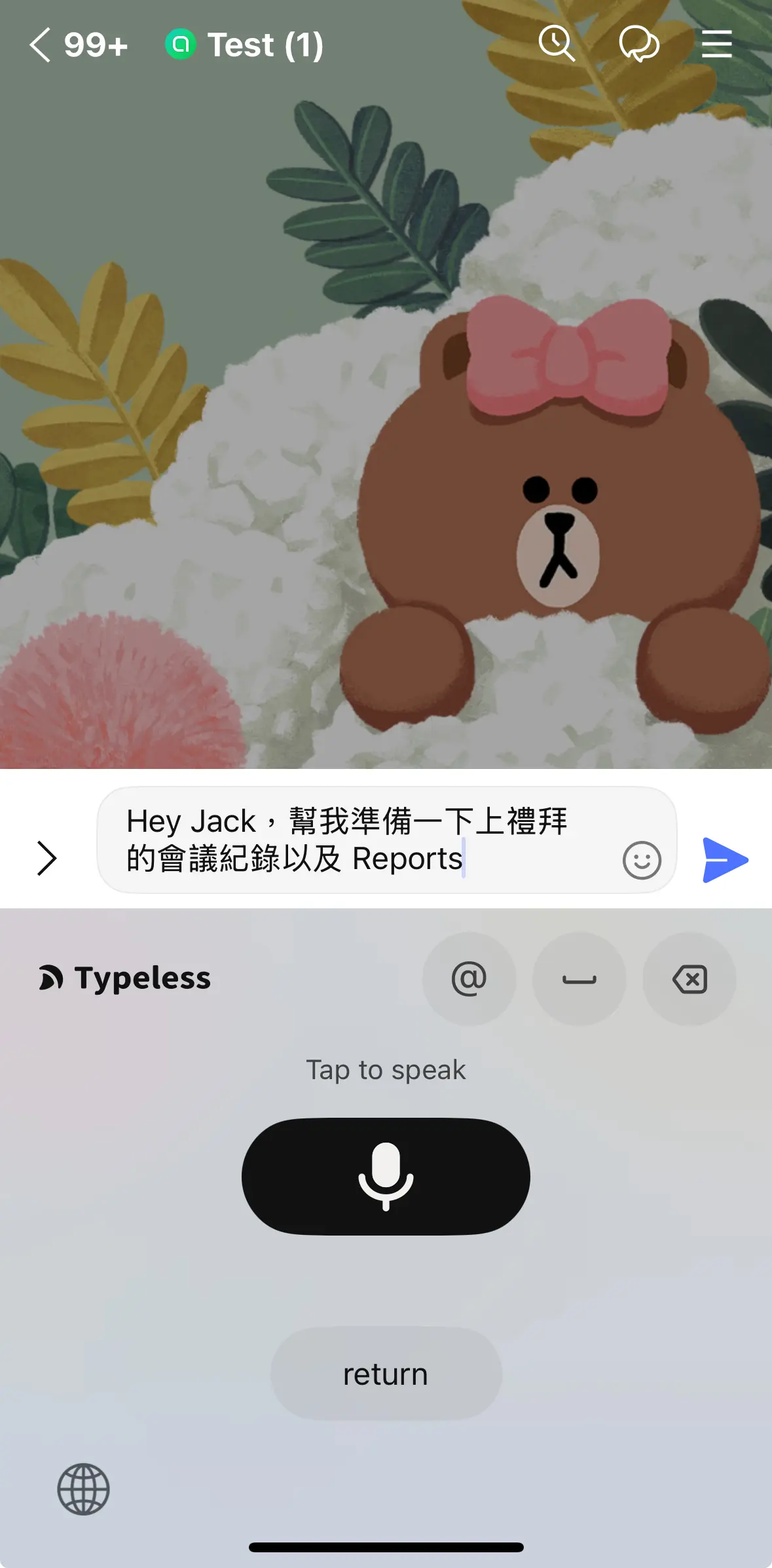Delete a character with backspace
The image size is (772, 1568).
click(689, 979)
